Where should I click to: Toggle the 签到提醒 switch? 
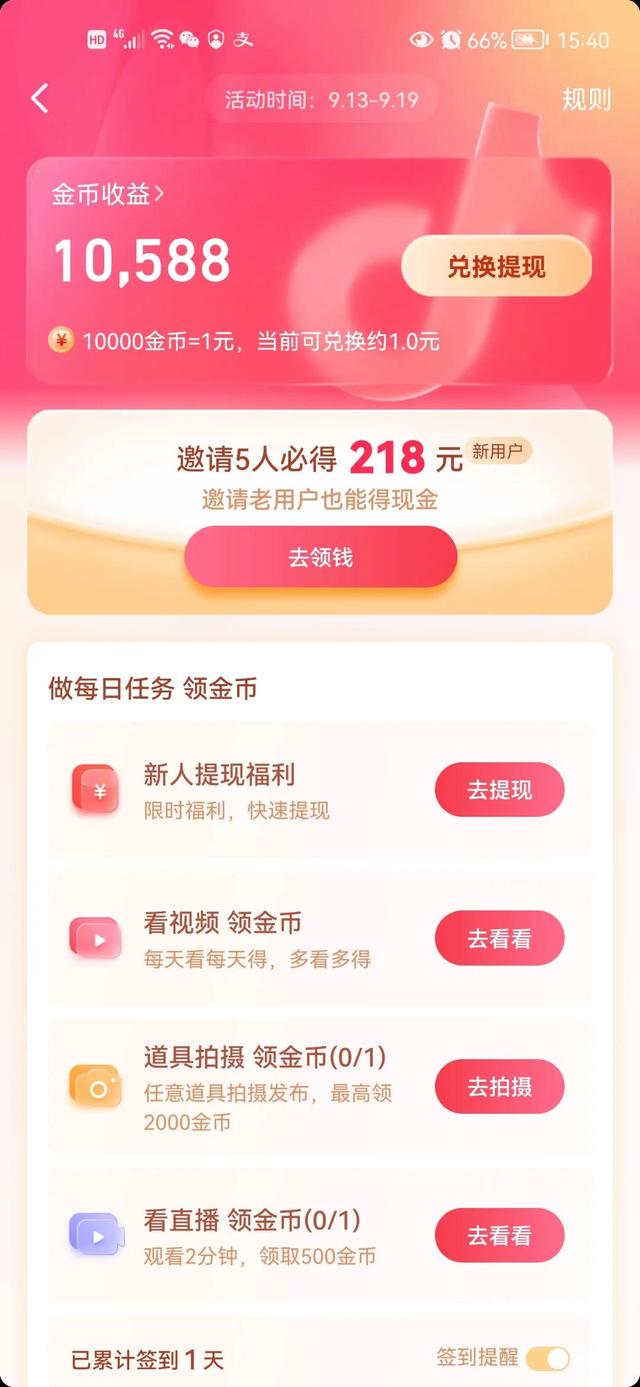pos(548,1358)
